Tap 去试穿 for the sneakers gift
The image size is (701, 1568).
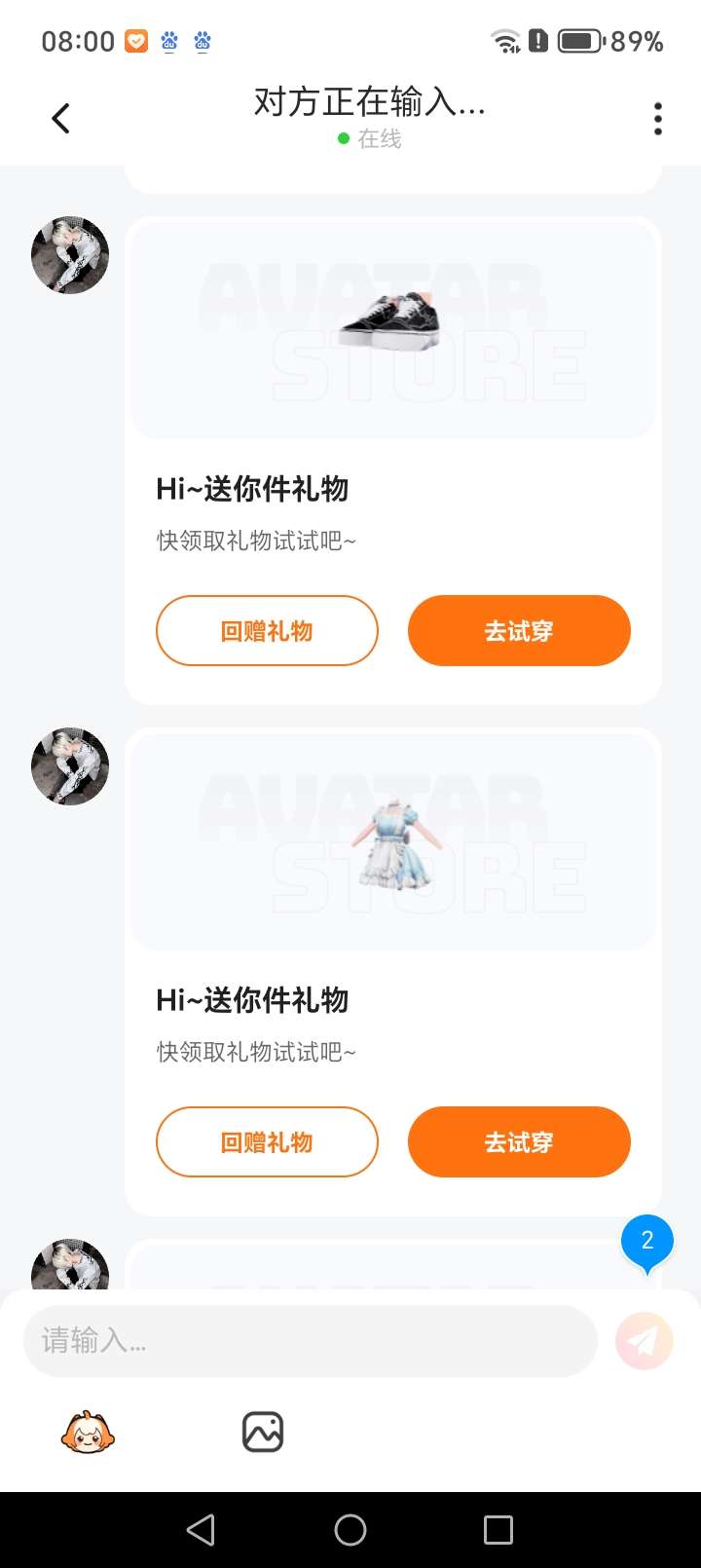pos(519,631)
